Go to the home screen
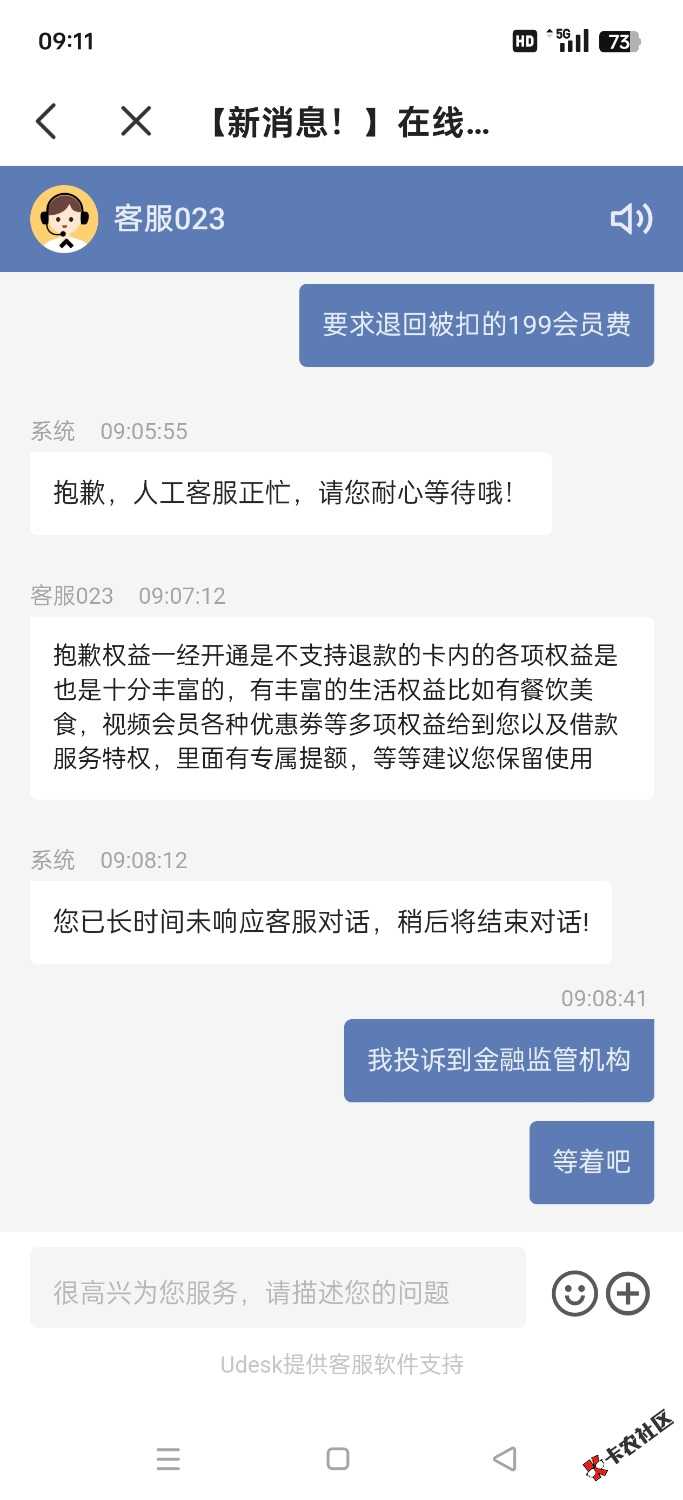 point(338,1459)
